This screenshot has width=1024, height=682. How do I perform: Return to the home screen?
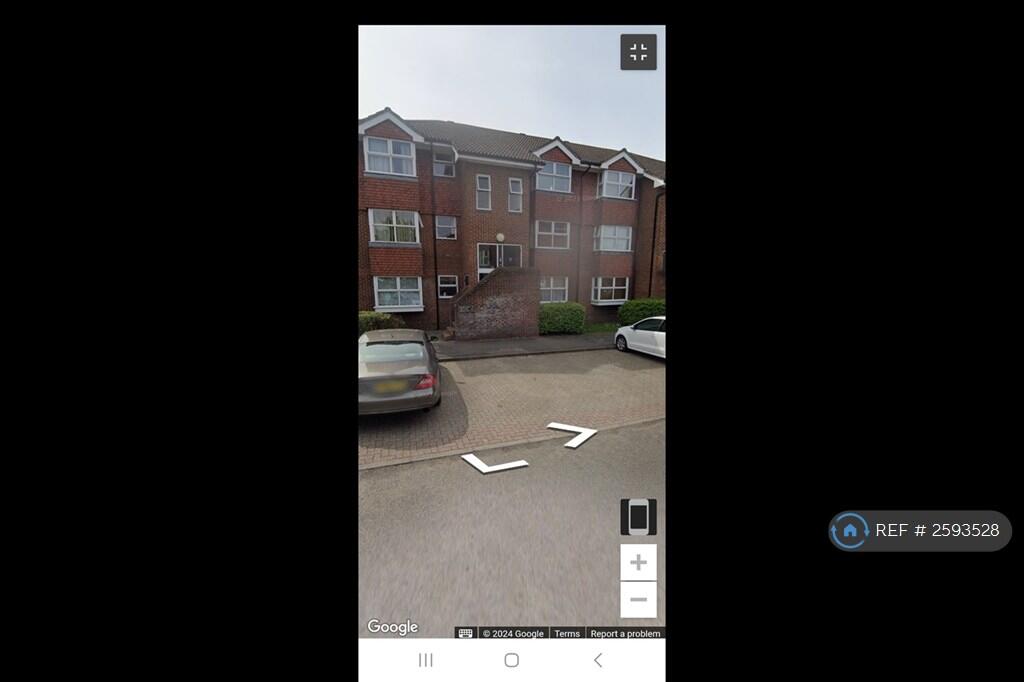coord(512,660)
